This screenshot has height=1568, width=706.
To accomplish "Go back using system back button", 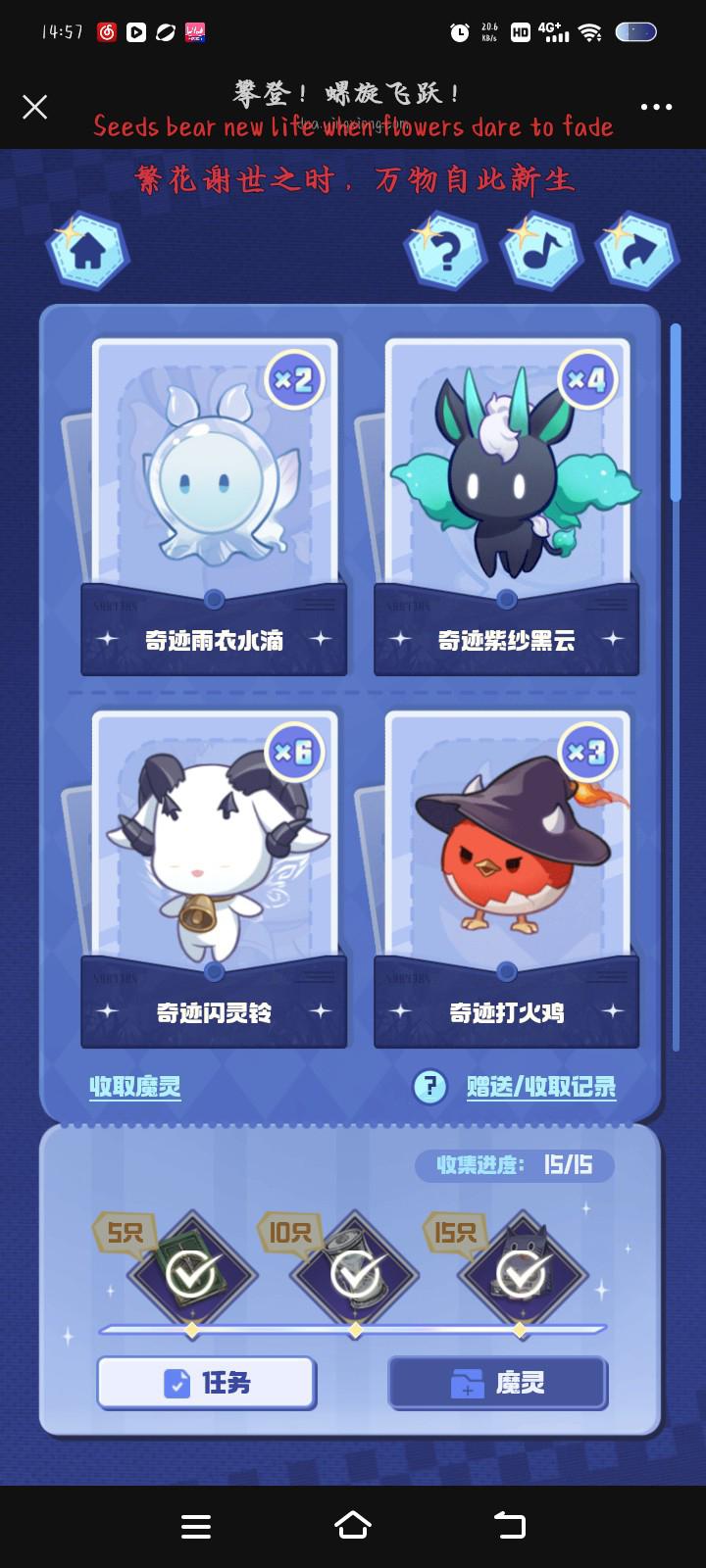I will (x=509, y=1525).
